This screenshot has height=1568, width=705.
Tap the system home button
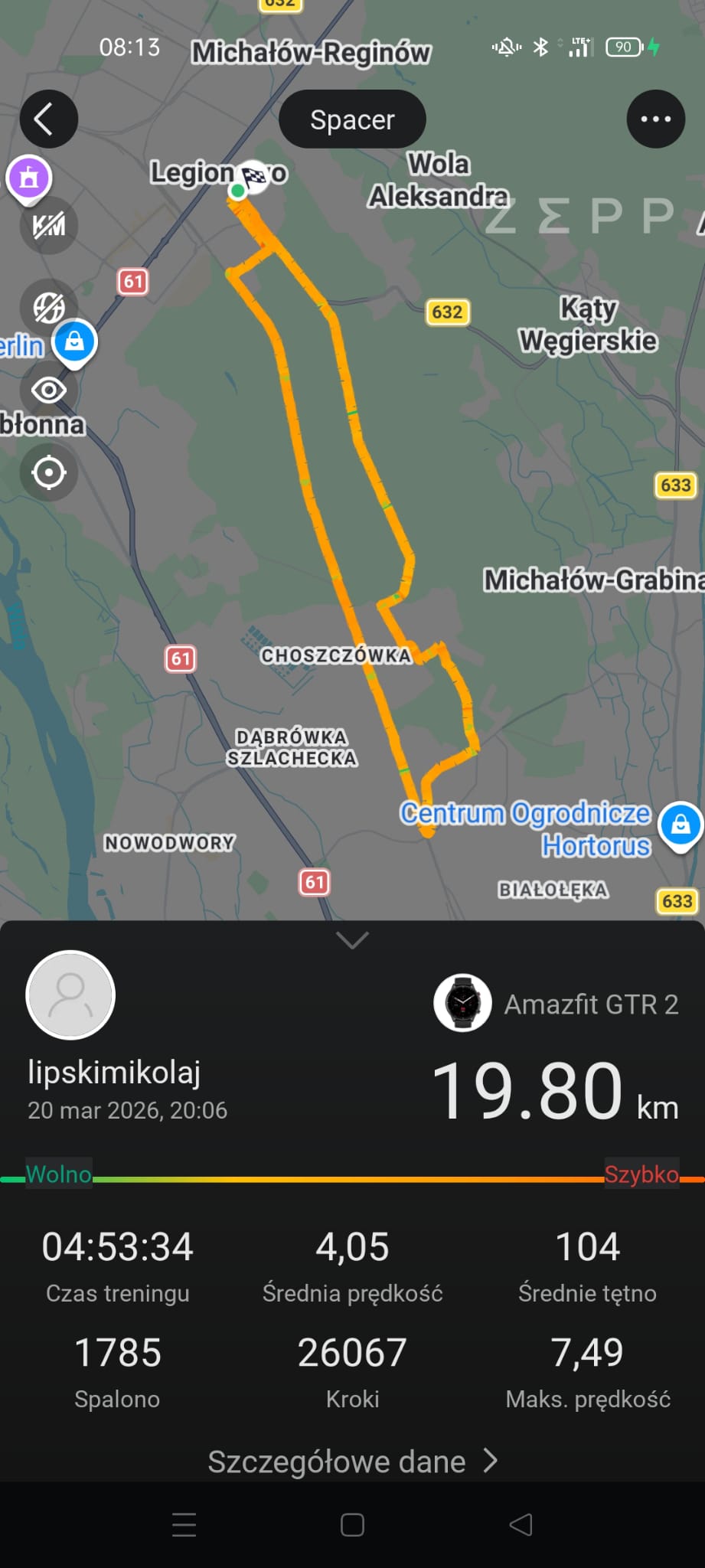352,1525
